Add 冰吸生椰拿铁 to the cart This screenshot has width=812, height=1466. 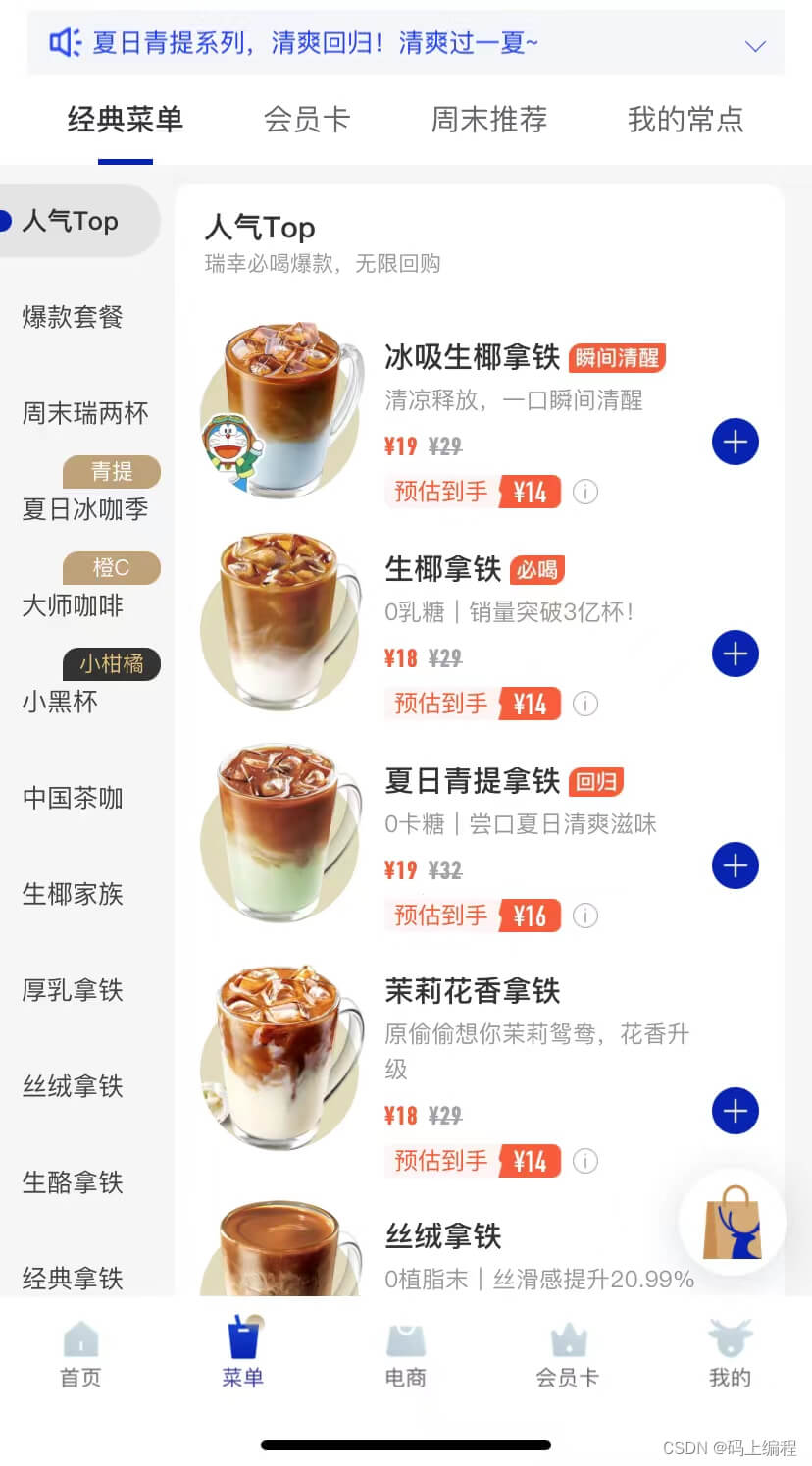click(735, 443)
